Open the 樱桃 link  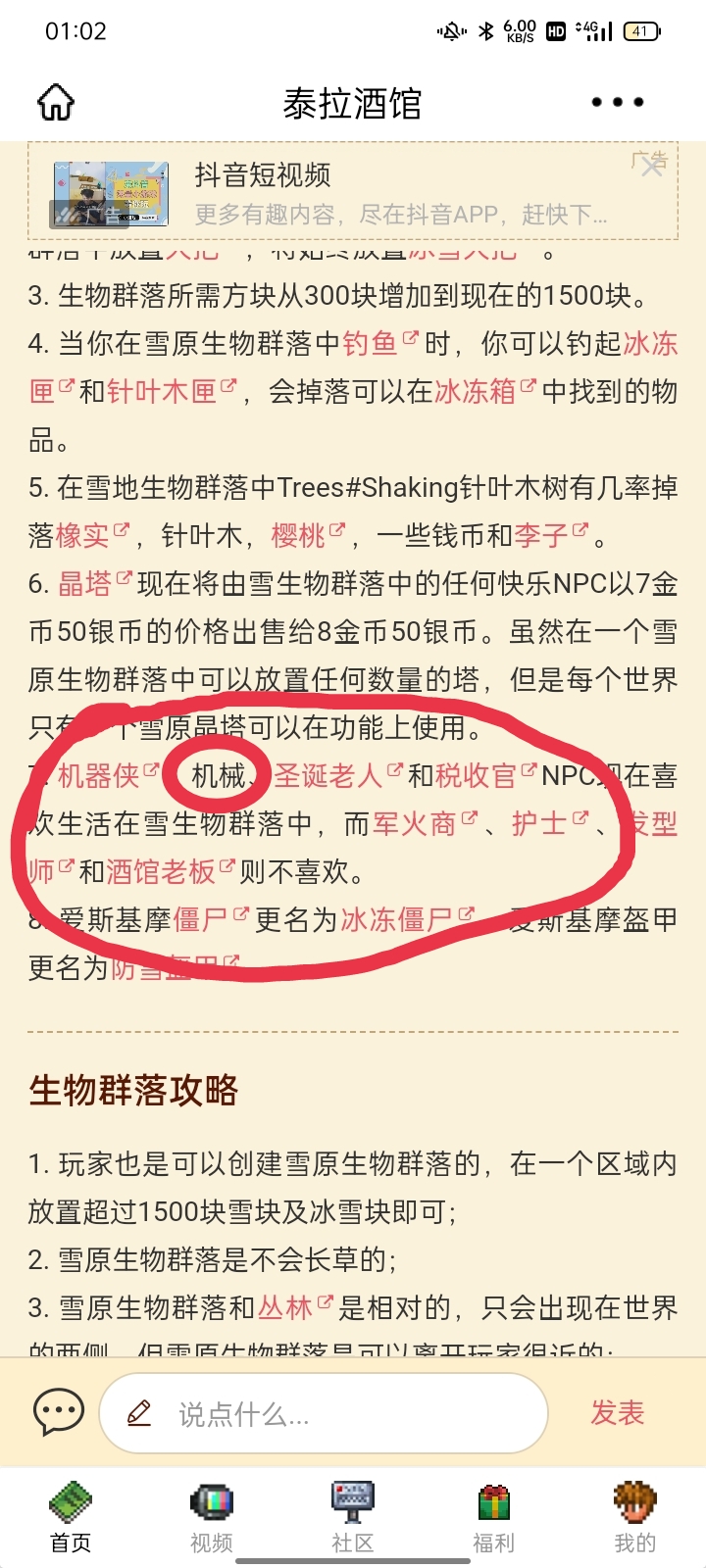click(299, 536)
